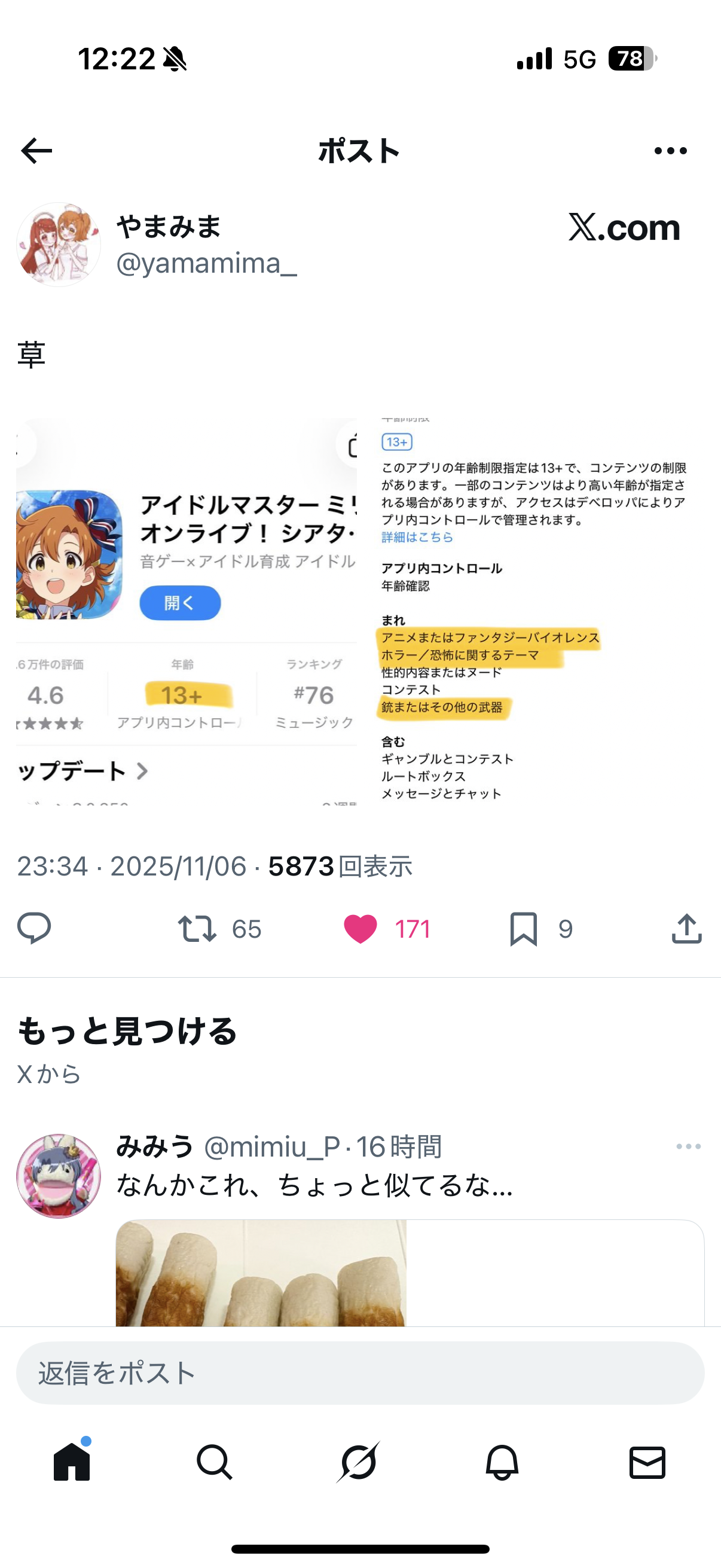
Task: Open the right age rating screenshot image
Action: point(536,612)
